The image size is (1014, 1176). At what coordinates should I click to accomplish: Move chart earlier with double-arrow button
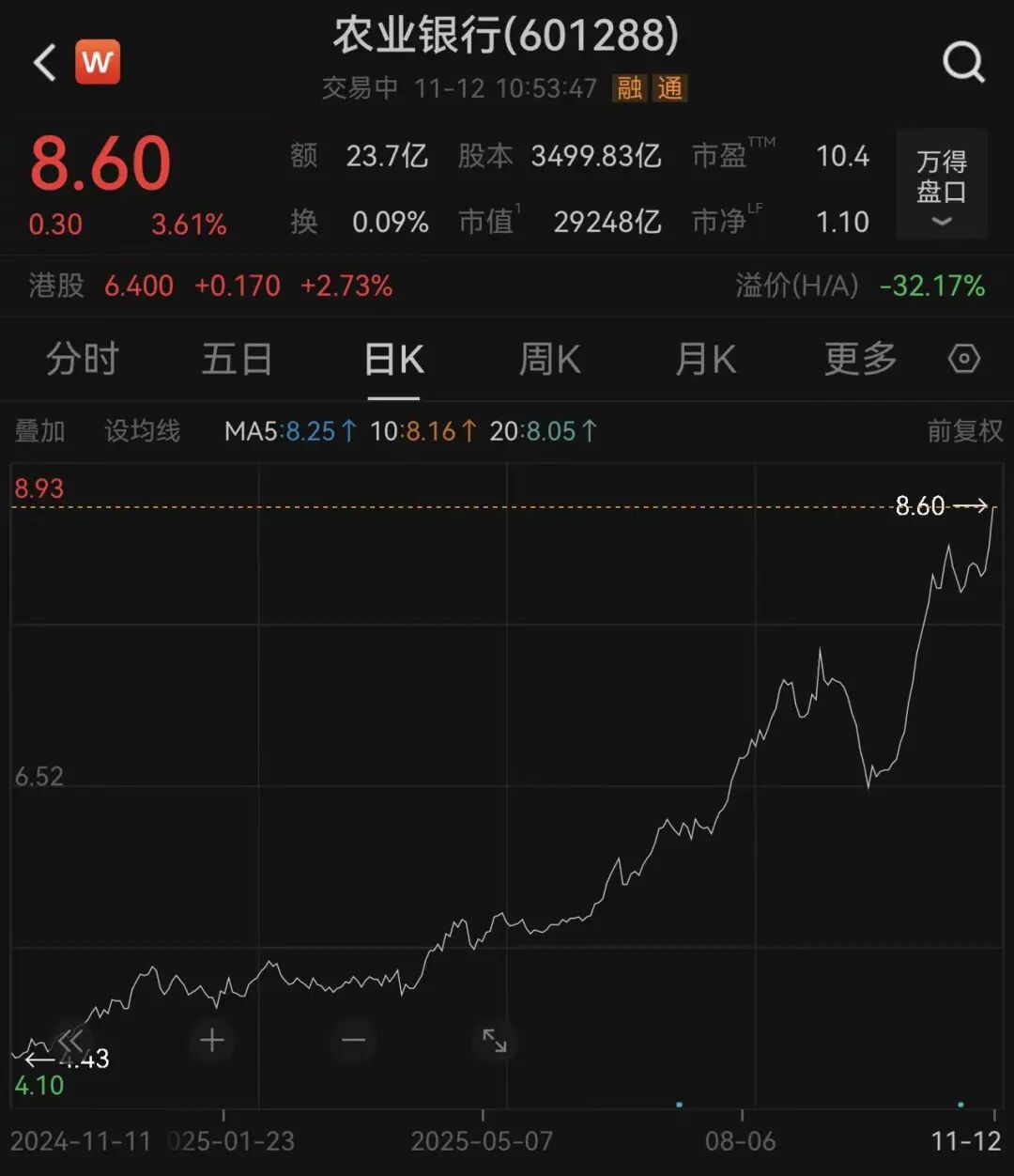70,1040
